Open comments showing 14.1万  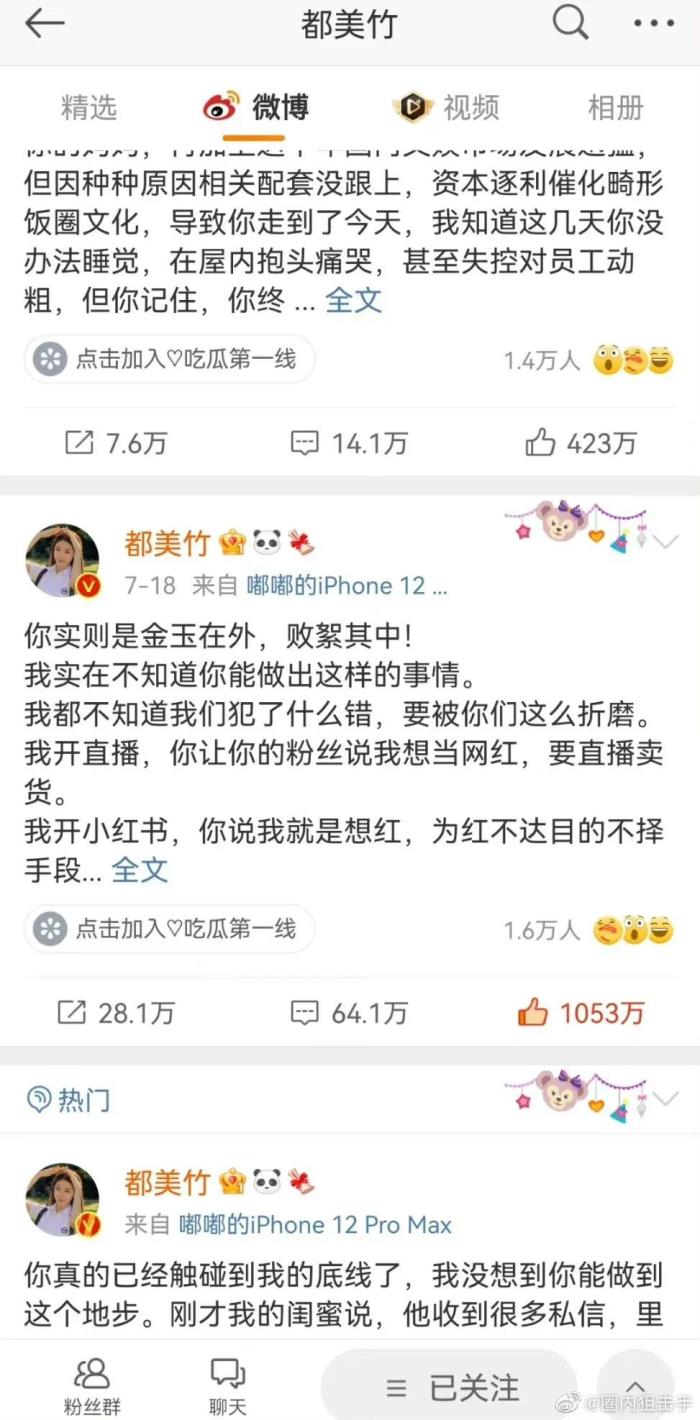pos(348,443)
